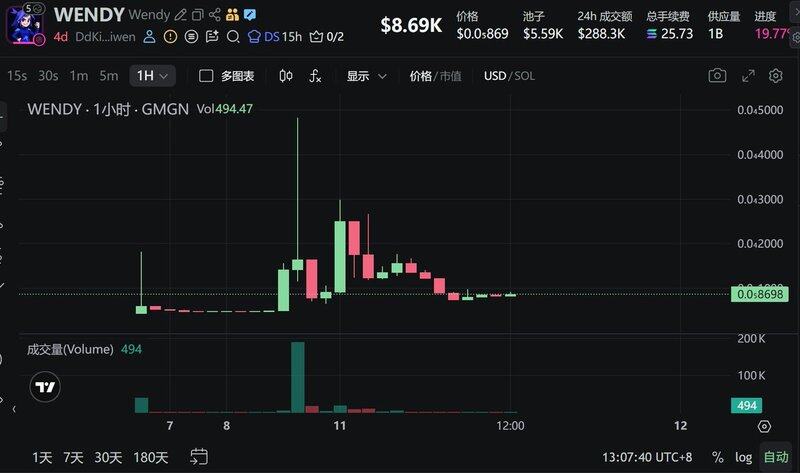Expand the 显示 display dropdown
The height and width of the screenshot is (473, 800).
366,76
